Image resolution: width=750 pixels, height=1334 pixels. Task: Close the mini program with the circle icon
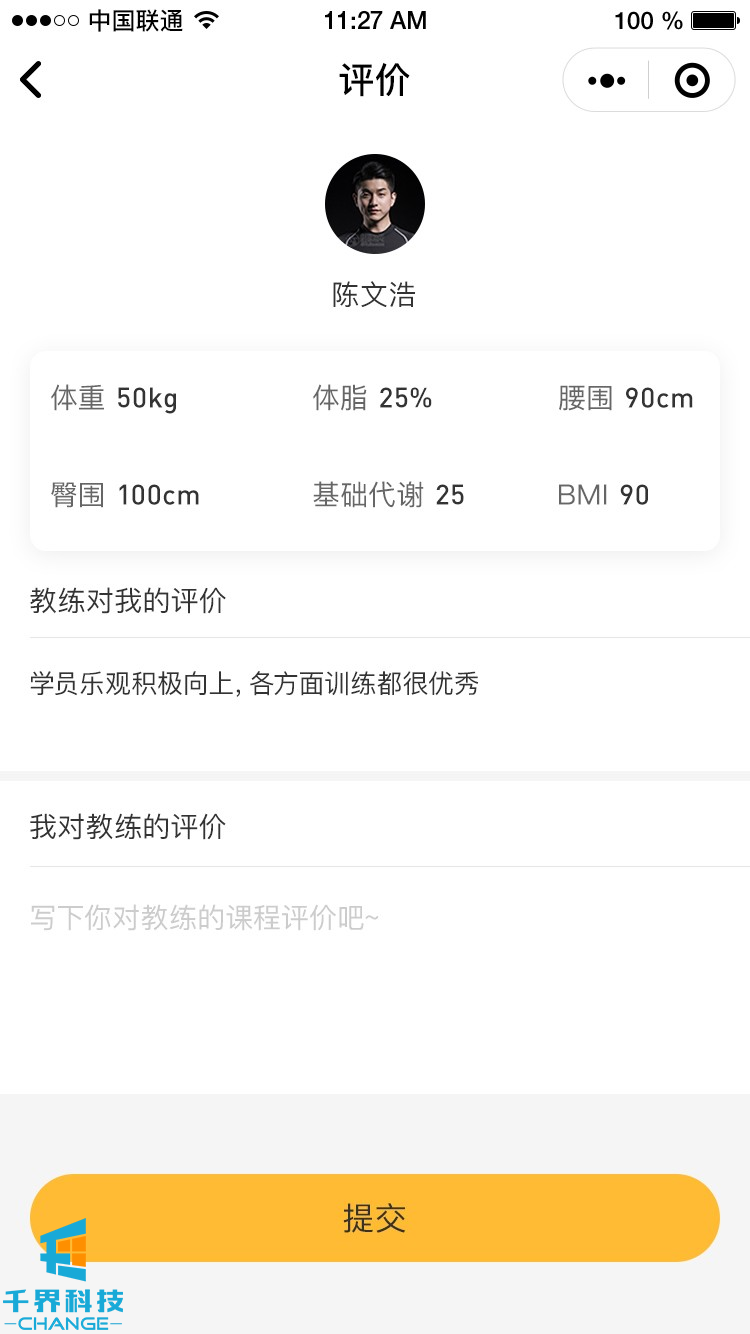[692, 80]
